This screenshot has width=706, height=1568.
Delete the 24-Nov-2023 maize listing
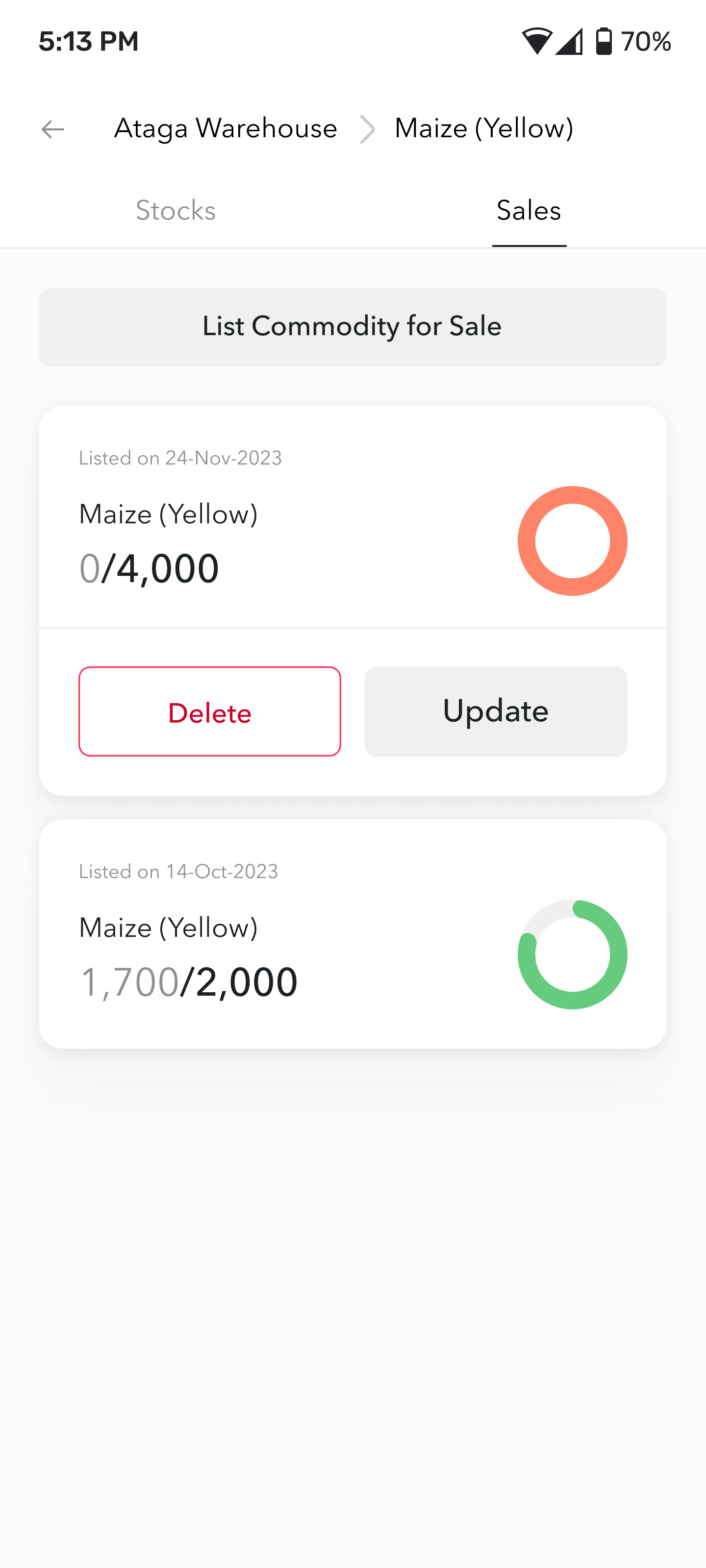(209, 711)
